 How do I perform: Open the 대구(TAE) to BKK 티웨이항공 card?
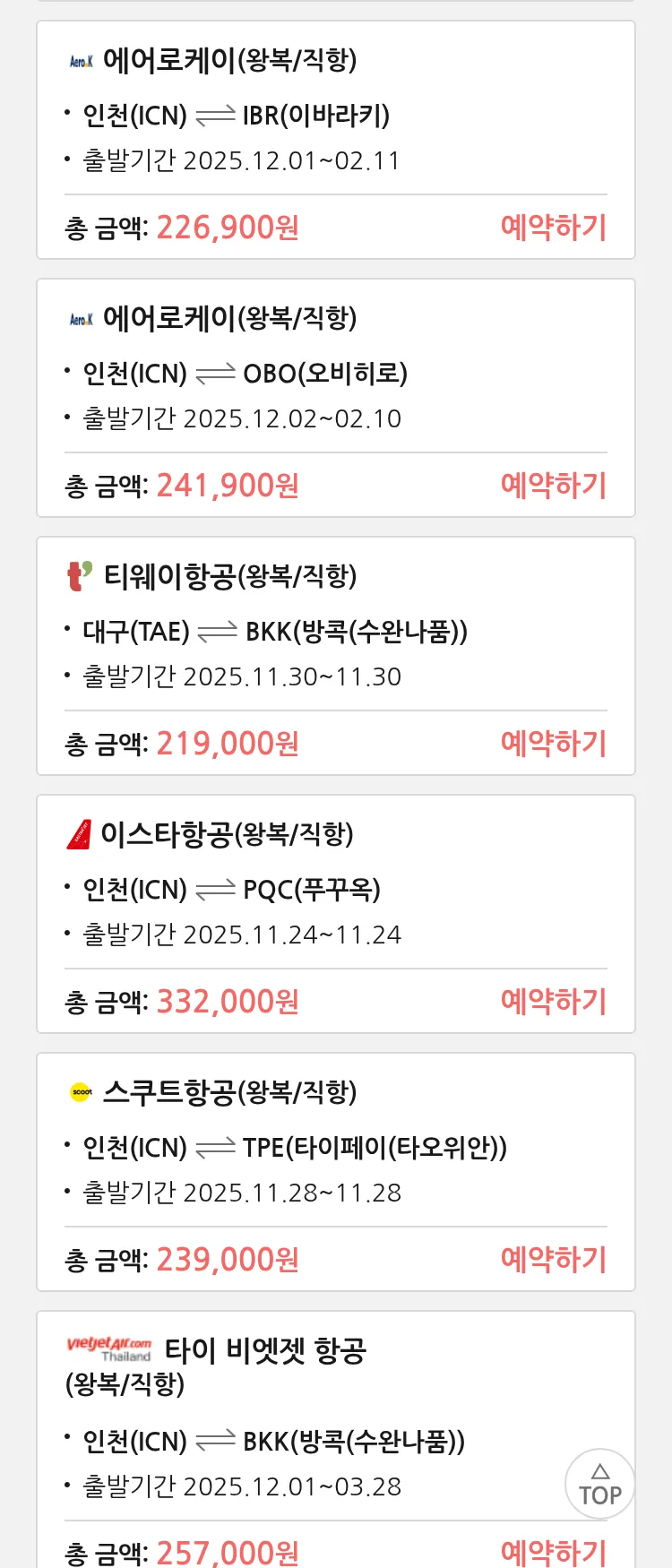[335, 633]
